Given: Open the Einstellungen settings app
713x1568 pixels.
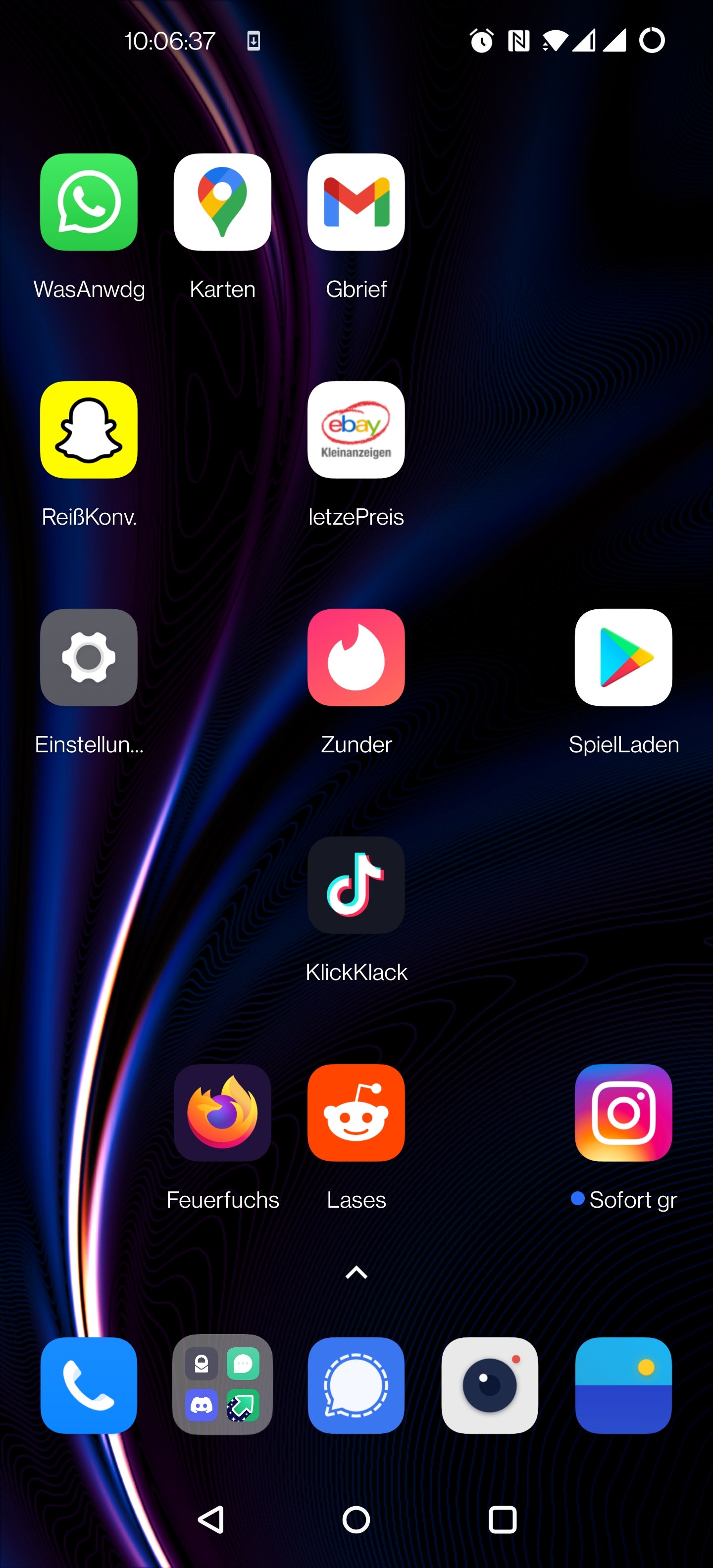Looking at the screenshot, I should tap(89, 658).
